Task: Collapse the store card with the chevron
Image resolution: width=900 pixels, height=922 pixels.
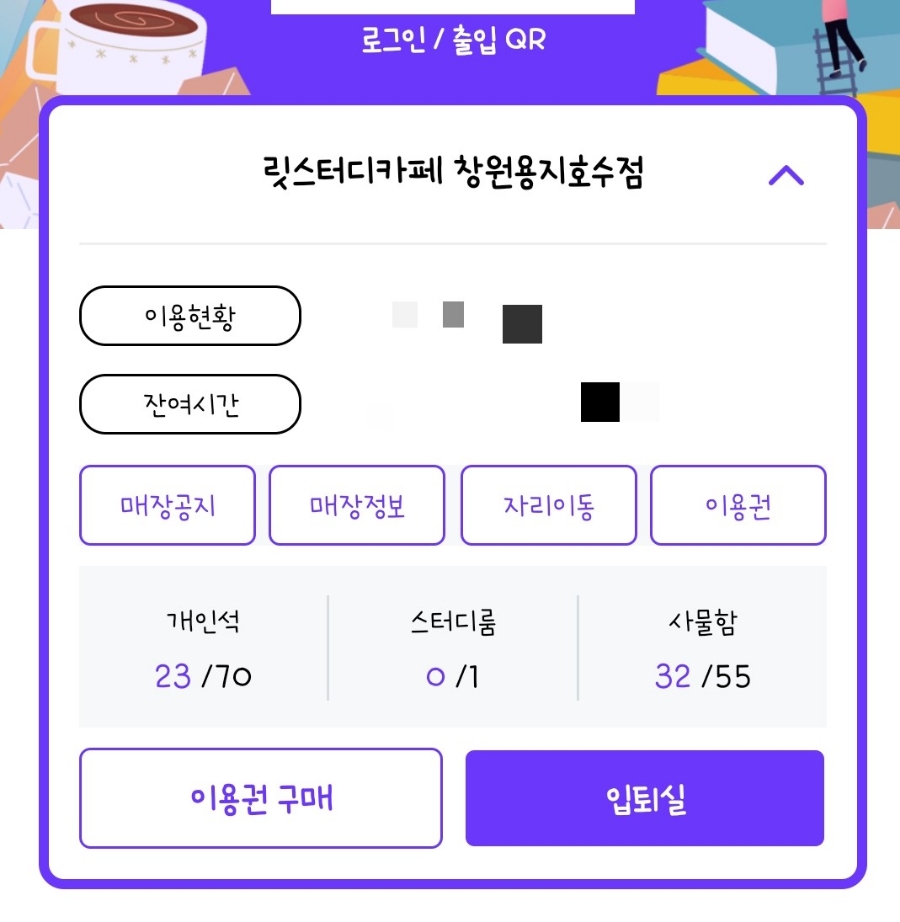Action: [786, 176]
